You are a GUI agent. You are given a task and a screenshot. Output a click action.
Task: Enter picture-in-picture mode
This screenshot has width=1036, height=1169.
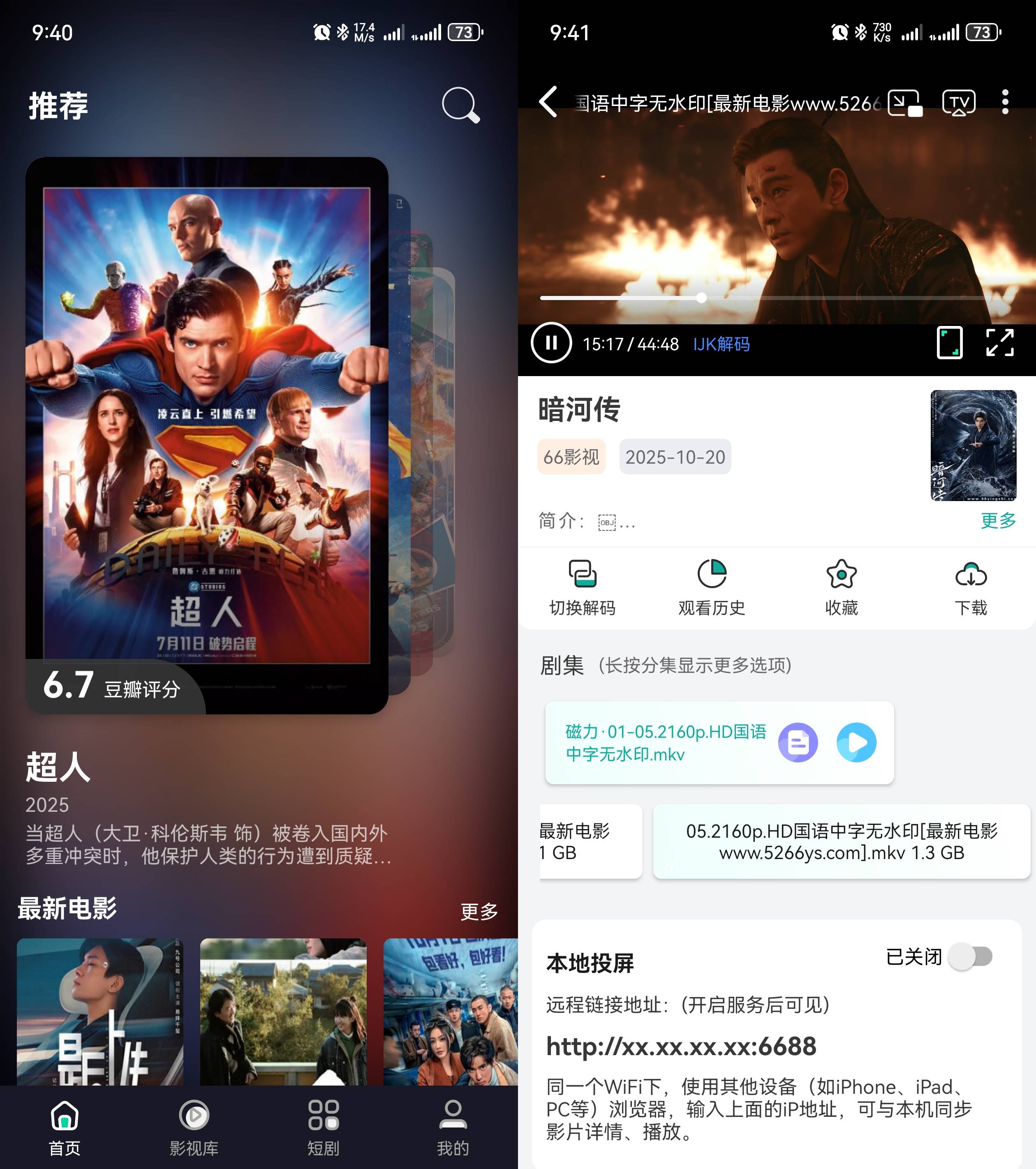[904, 103]
